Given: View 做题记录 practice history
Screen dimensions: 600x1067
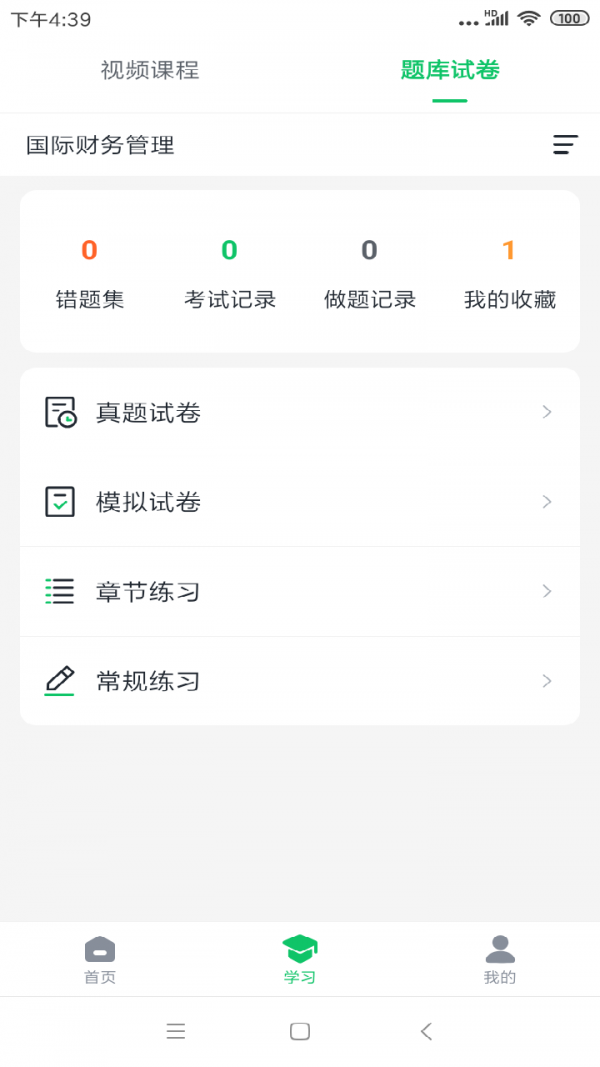Looking at the screenshot, I should pos(369,273).
